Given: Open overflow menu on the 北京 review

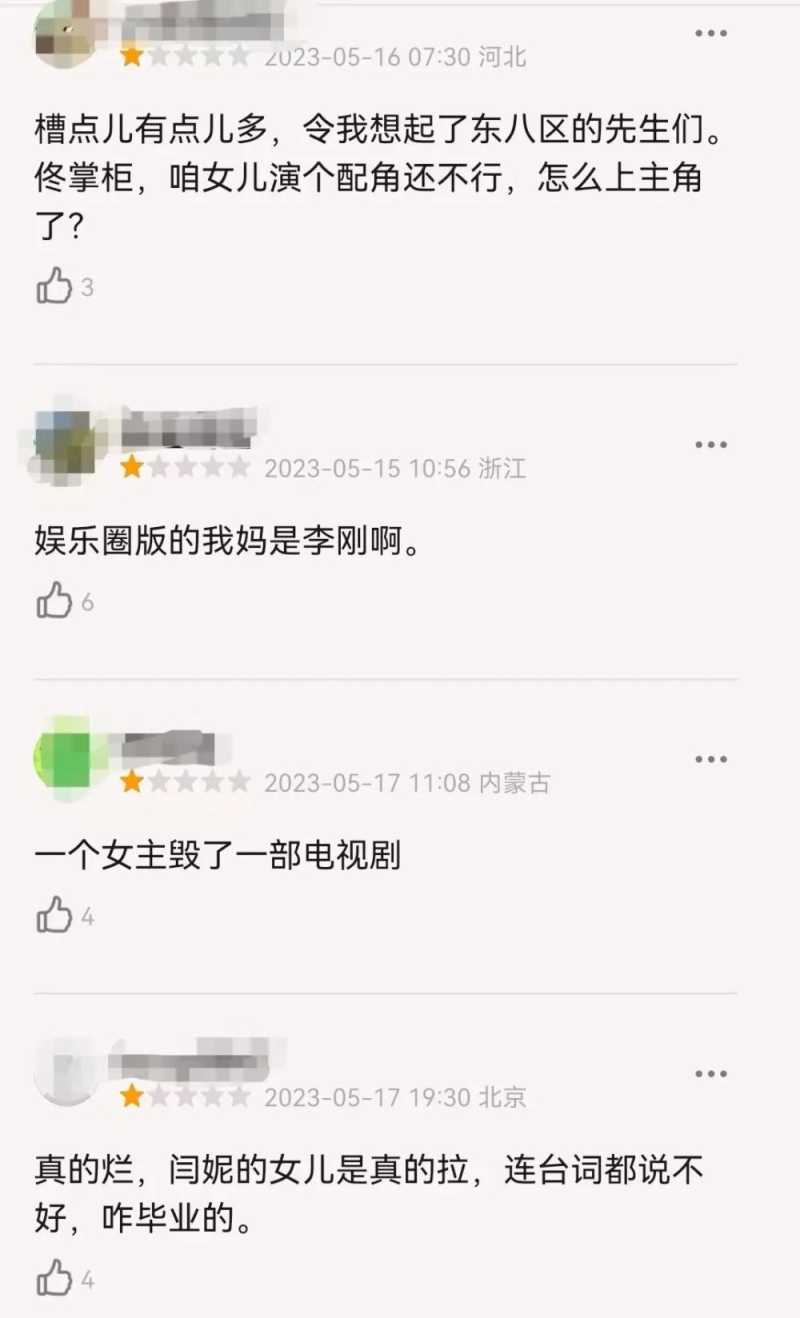Looking at the screenshot, I should point(710,1073).
